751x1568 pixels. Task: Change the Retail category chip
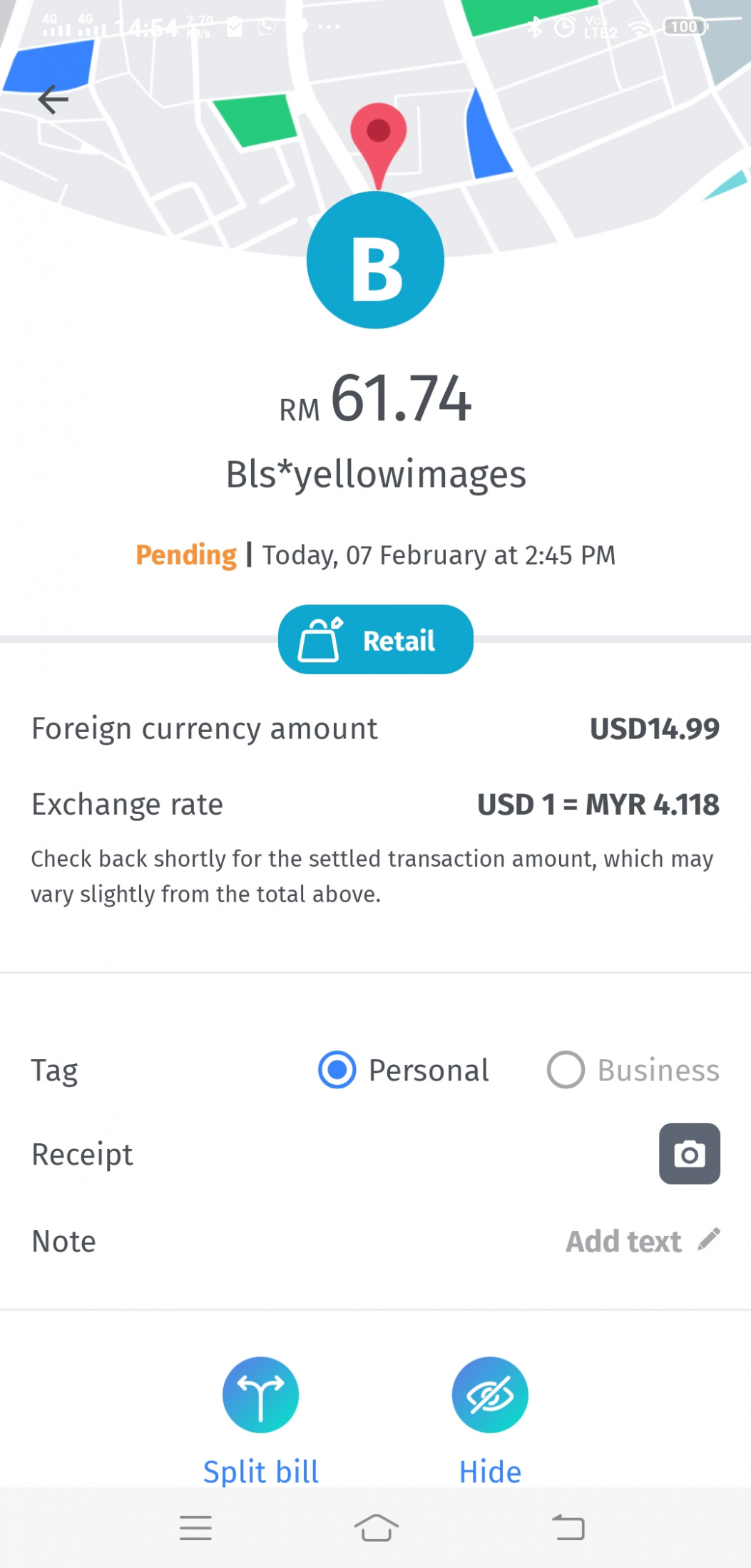(x=375, y=639)
